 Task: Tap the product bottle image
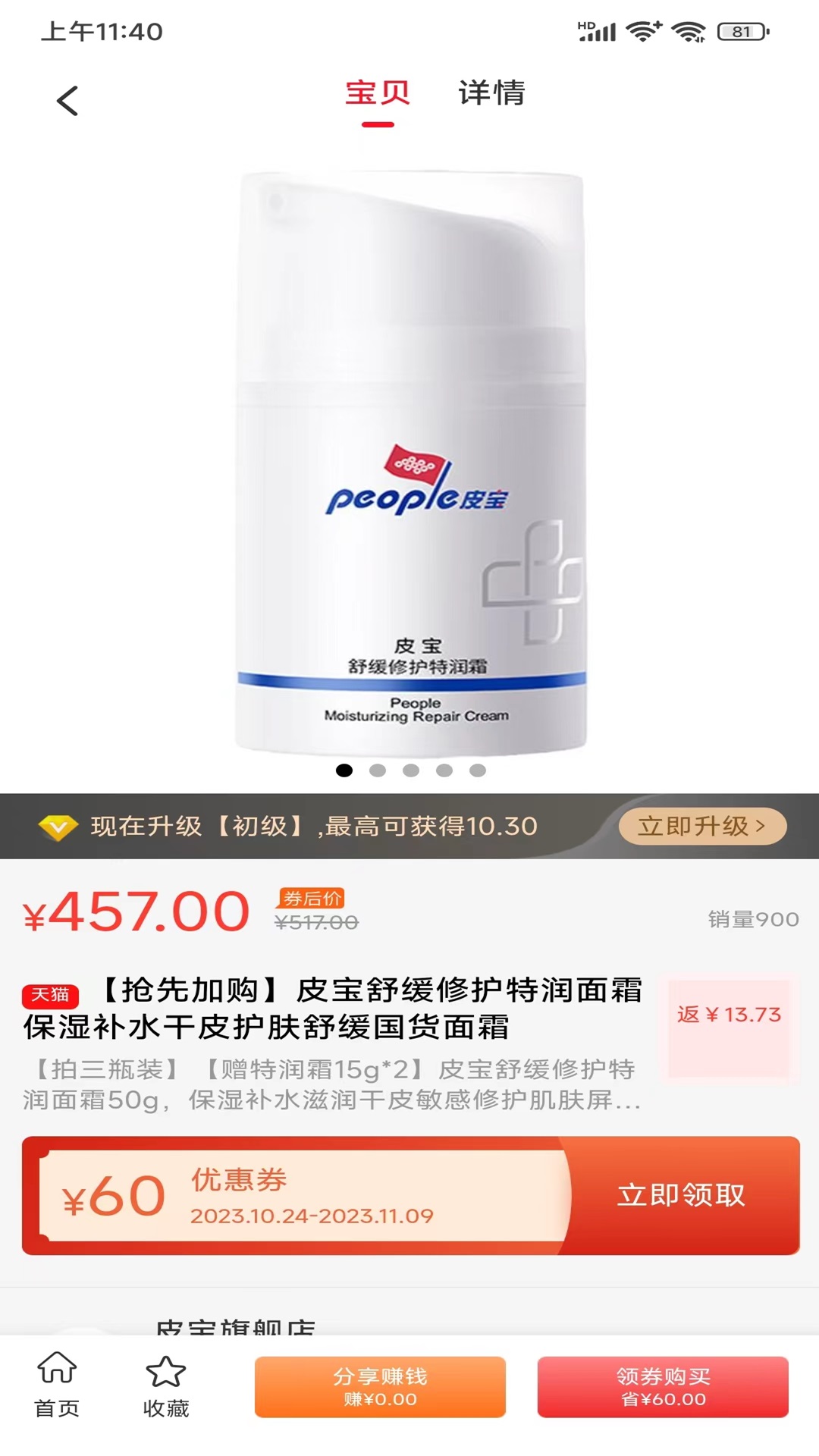[x=409, y=455]
